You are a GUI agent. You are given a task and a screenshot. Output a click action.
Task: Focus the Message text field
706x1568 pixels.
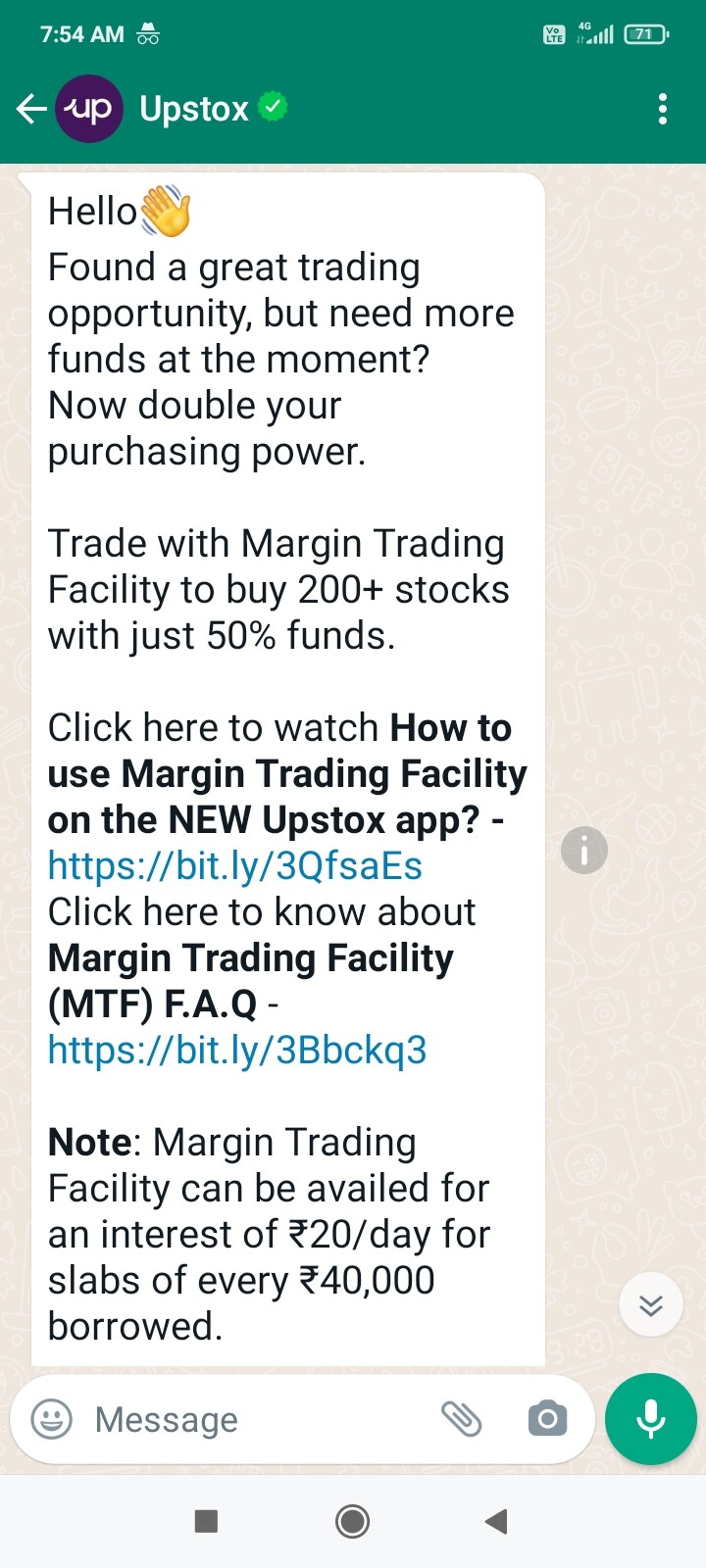point(255,1419)
